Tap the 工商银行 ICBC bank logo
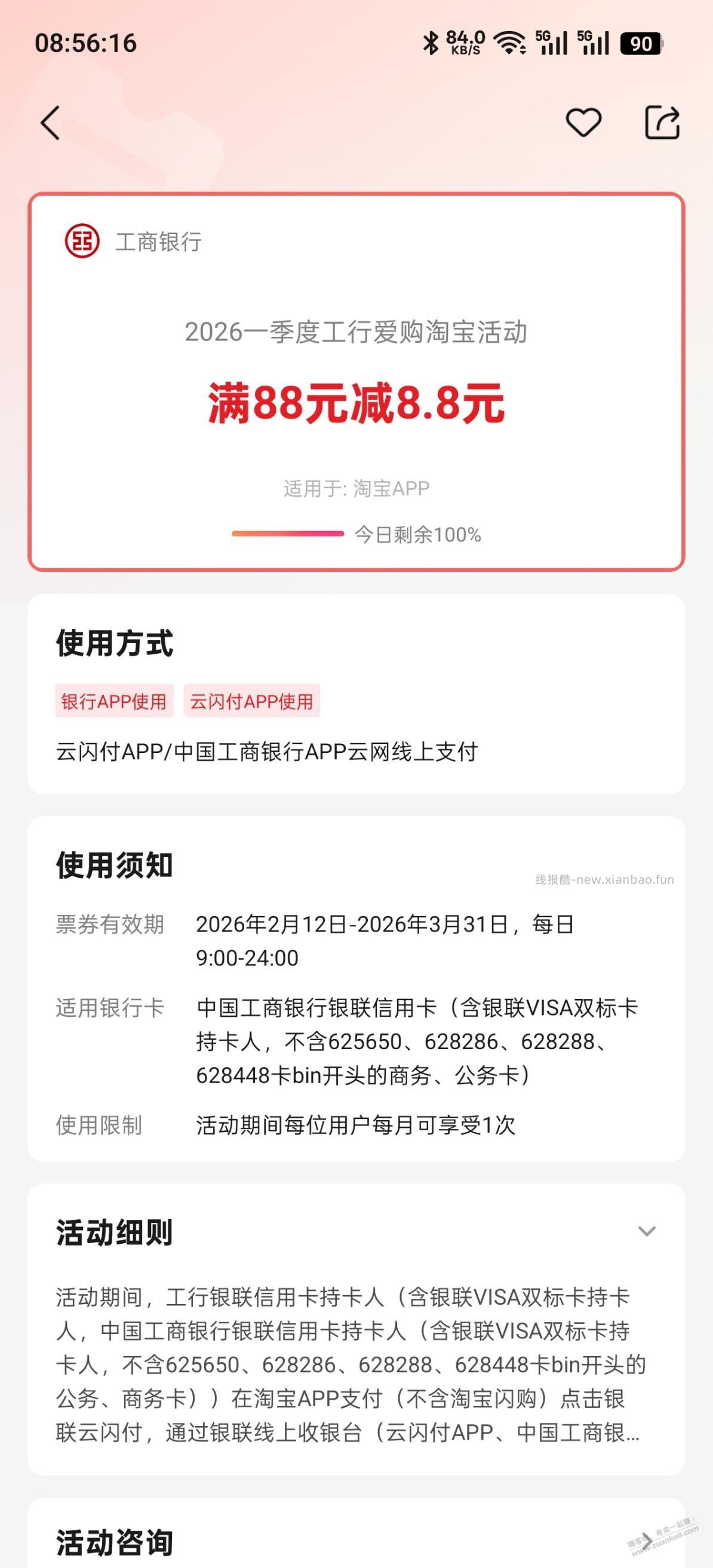The height and width of the screenshot is (1568, 713). coord(84,242)
